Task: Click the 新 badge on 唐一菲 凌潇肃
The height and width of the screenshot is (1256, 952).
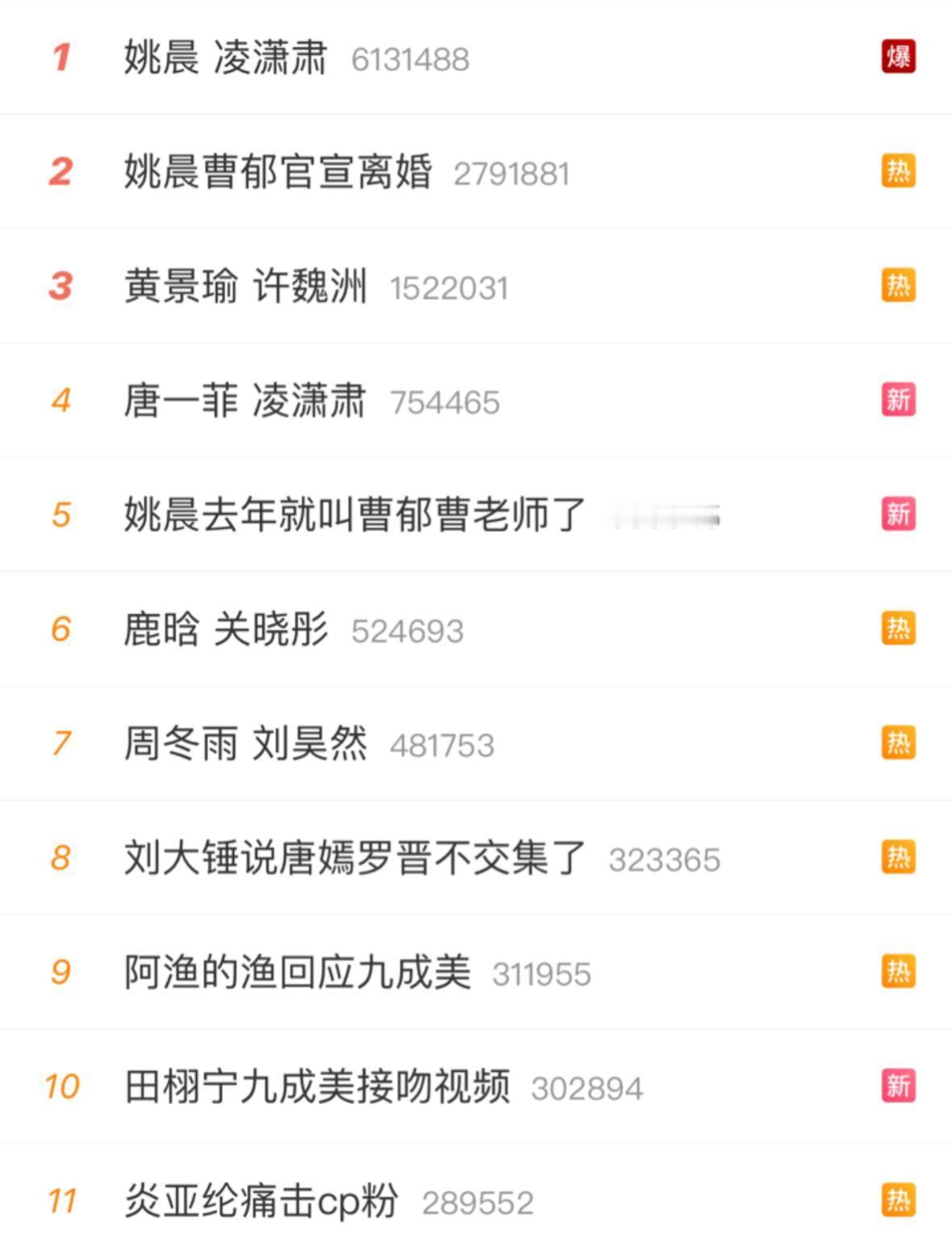Action: (x=898, y=400)
